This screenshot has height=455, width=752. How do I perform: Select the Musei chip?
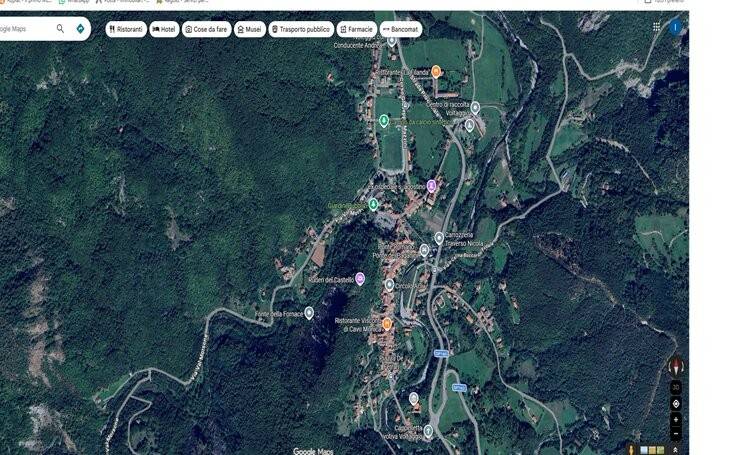[250, 30]
